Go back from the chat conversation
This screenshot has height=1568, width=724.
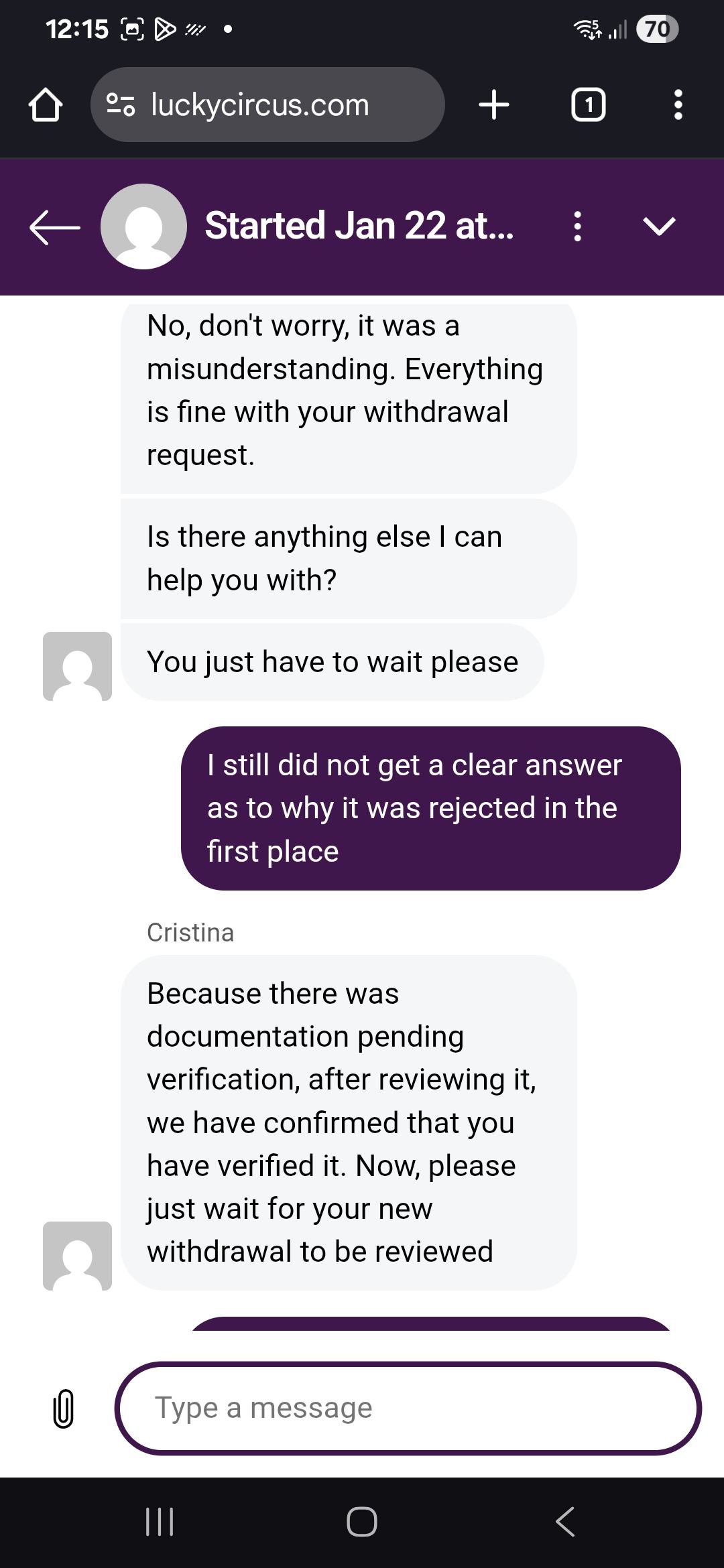[x=55, y=227]
